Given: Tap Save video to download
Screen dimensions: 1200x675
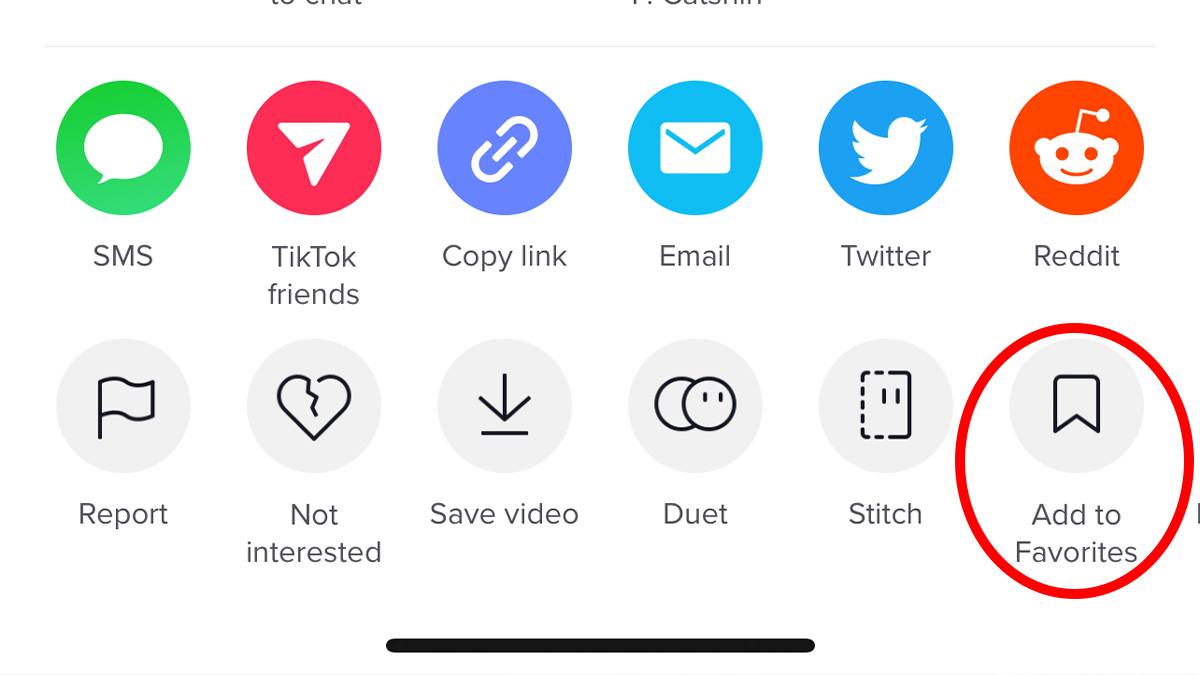Looking at the screenshot, I should click(x=504, y=406).
